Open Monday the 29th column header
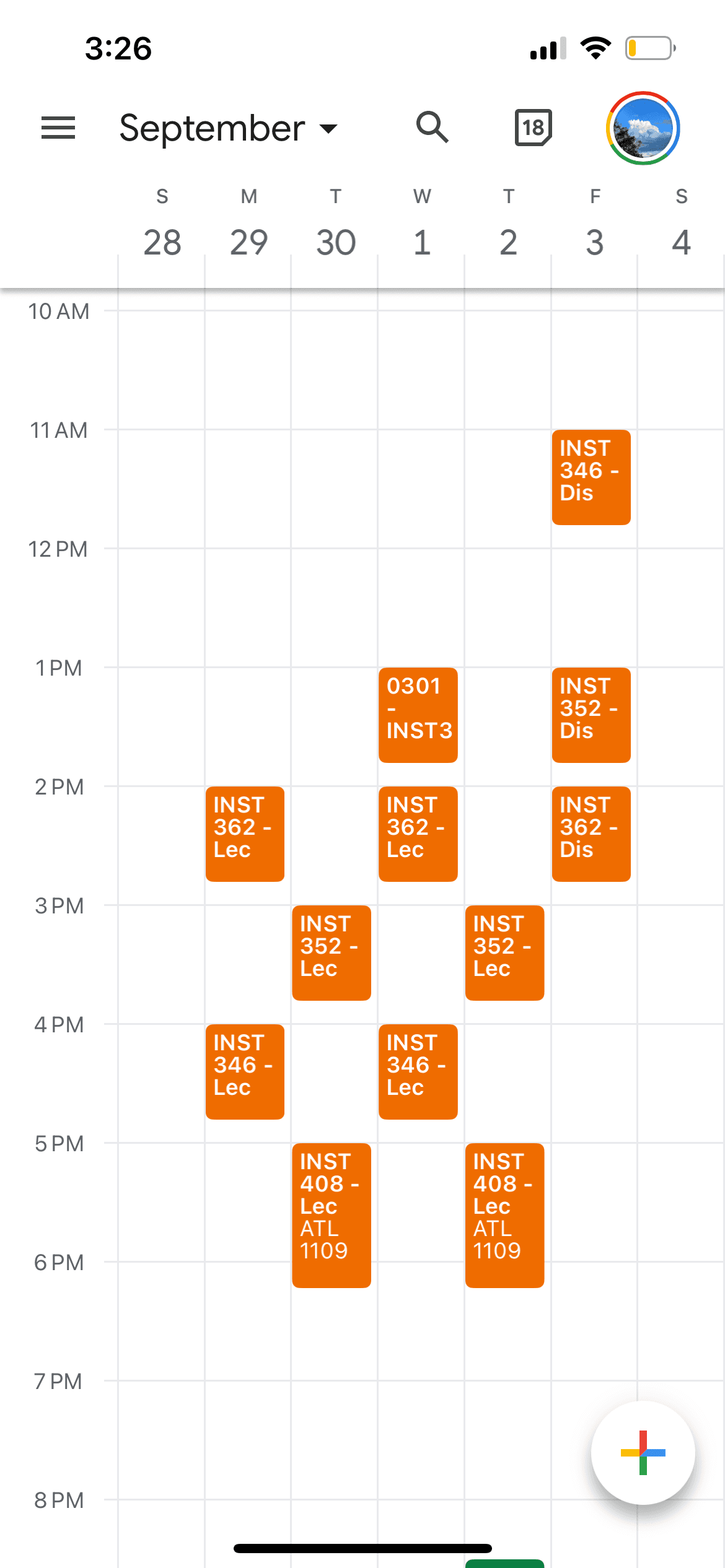Image resolution: width=725 pixels, height=1568 pixels. pyautogui.click(x=248, y=242)
